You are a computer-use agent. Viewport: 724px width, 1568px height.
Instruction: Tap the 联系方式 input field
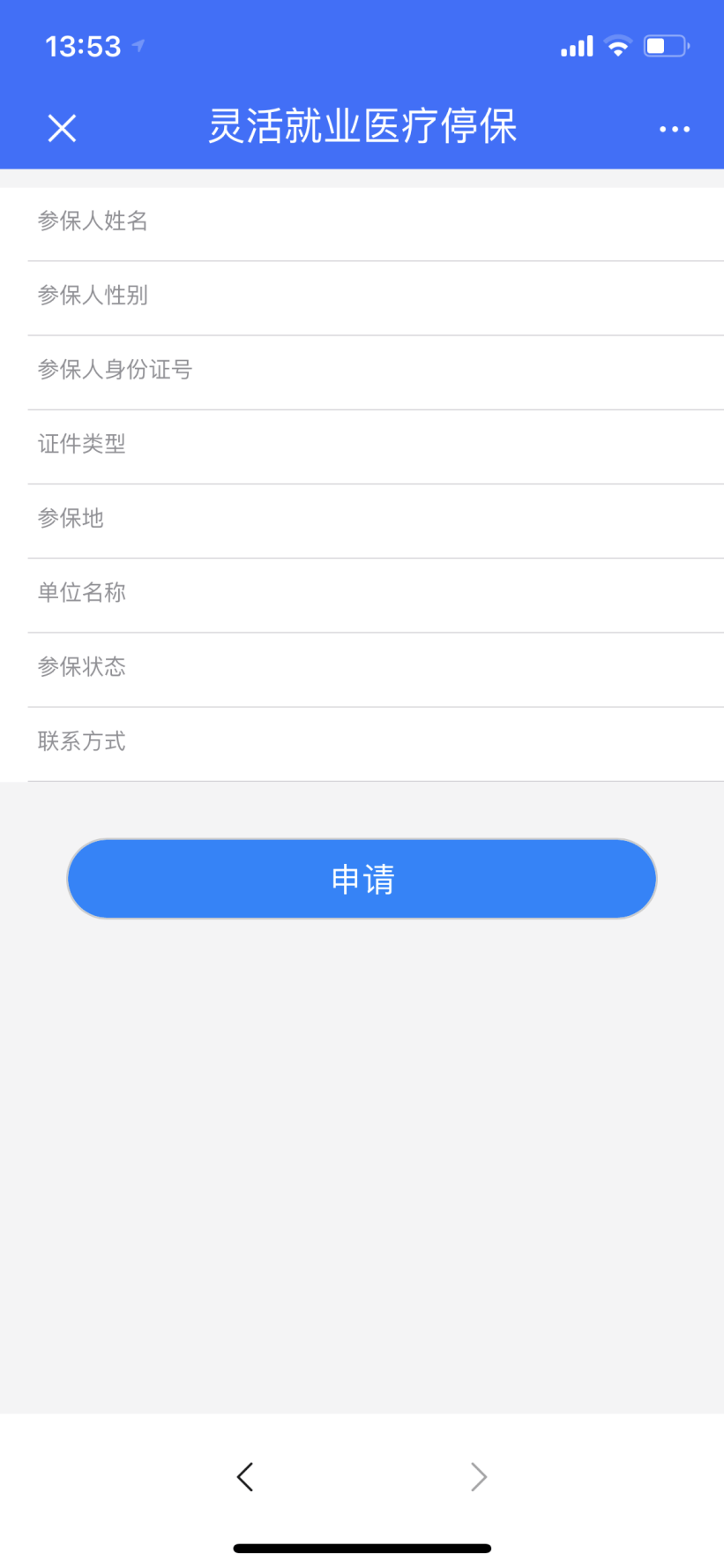coord(362,742)
